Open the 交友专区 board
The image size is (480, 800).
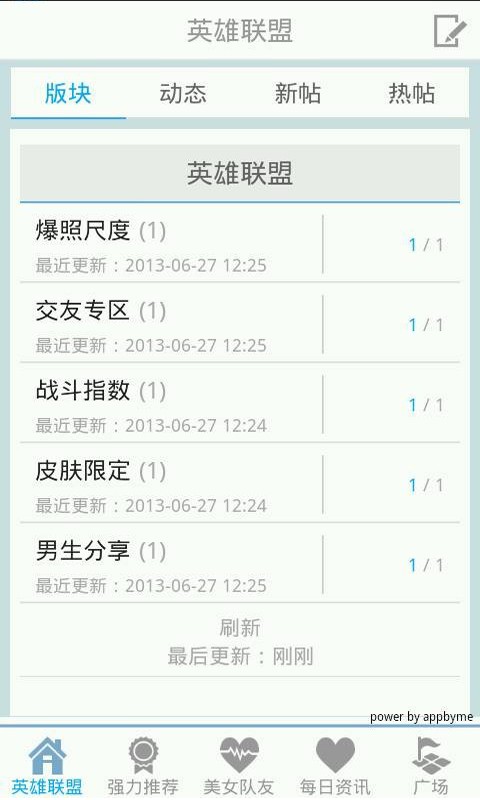click(240, 324)
